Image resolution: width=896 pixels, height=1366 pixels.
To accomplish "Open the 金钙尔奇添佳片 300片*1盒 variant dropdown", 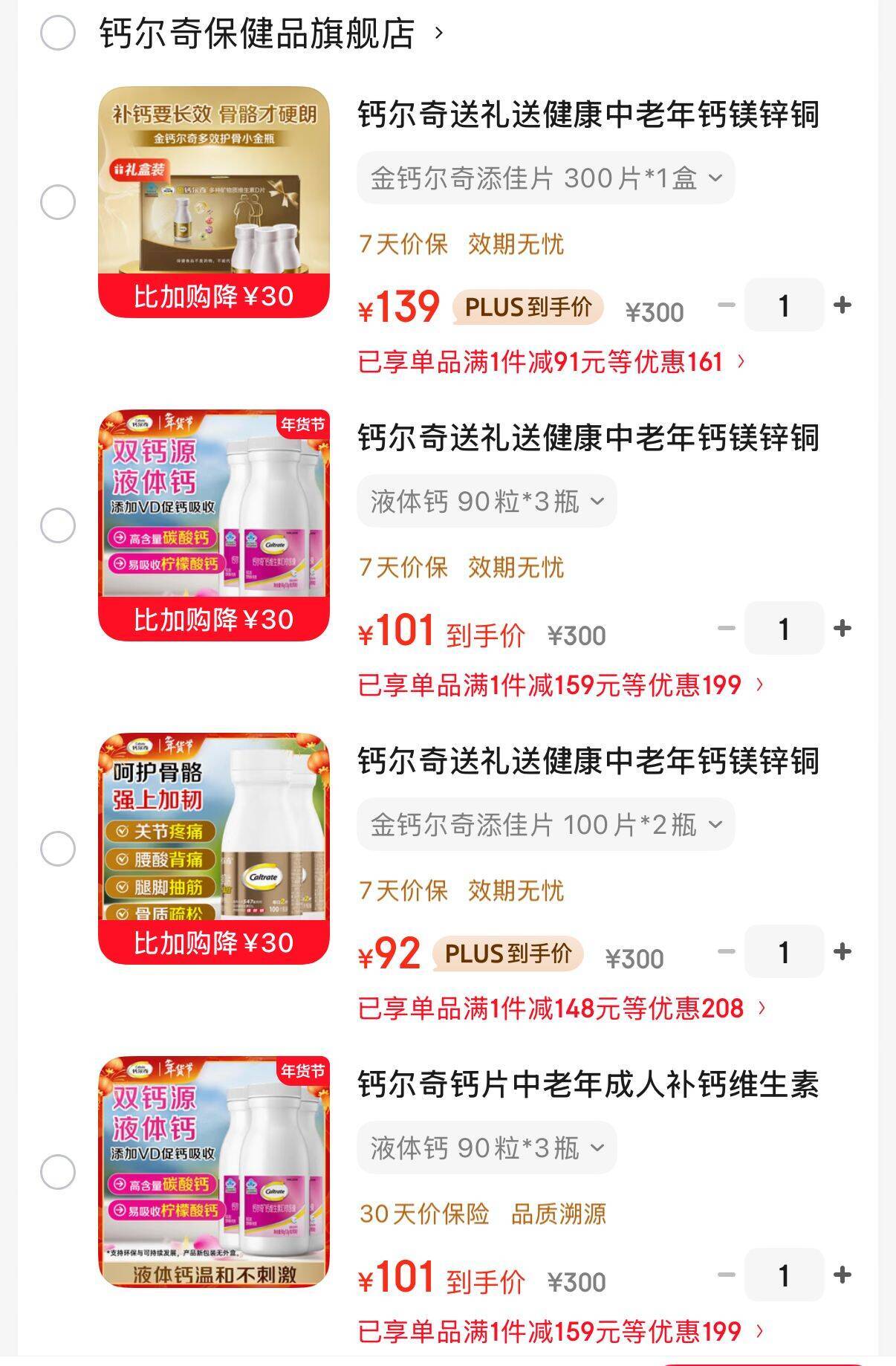I will click(545, 178).
